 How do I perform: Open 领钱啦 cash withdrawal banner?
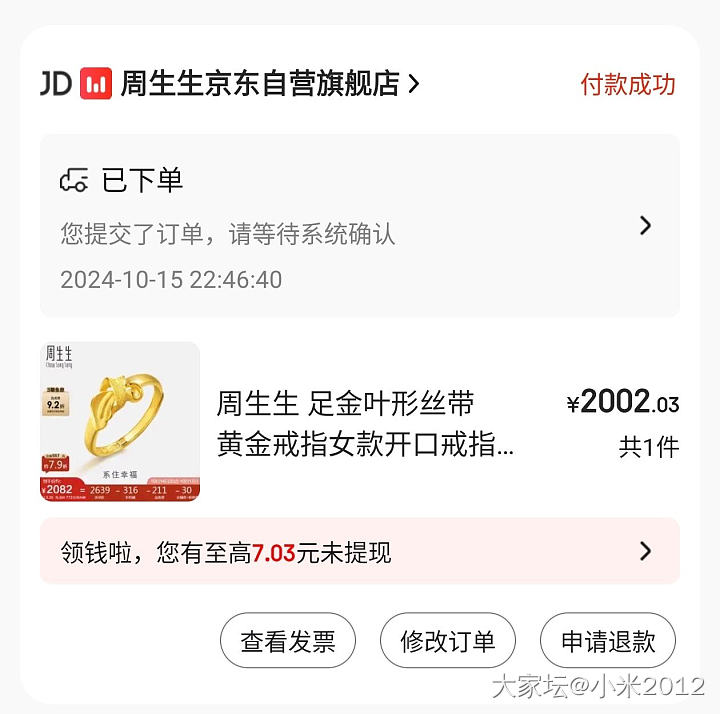pyautogui.click(x=360, y=551)
